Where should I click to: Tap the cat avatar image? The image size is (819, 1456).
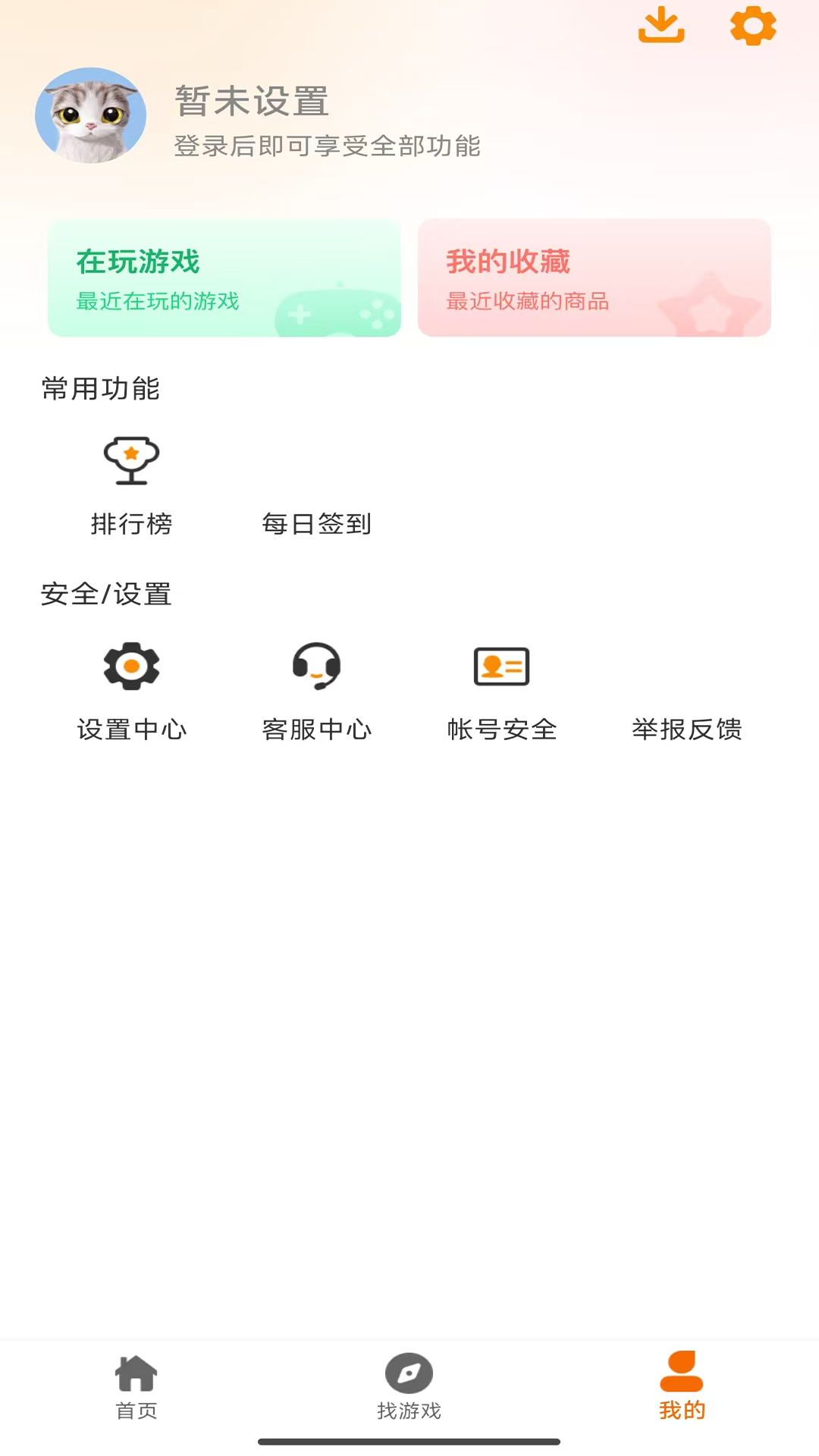(x=89, y=117)
